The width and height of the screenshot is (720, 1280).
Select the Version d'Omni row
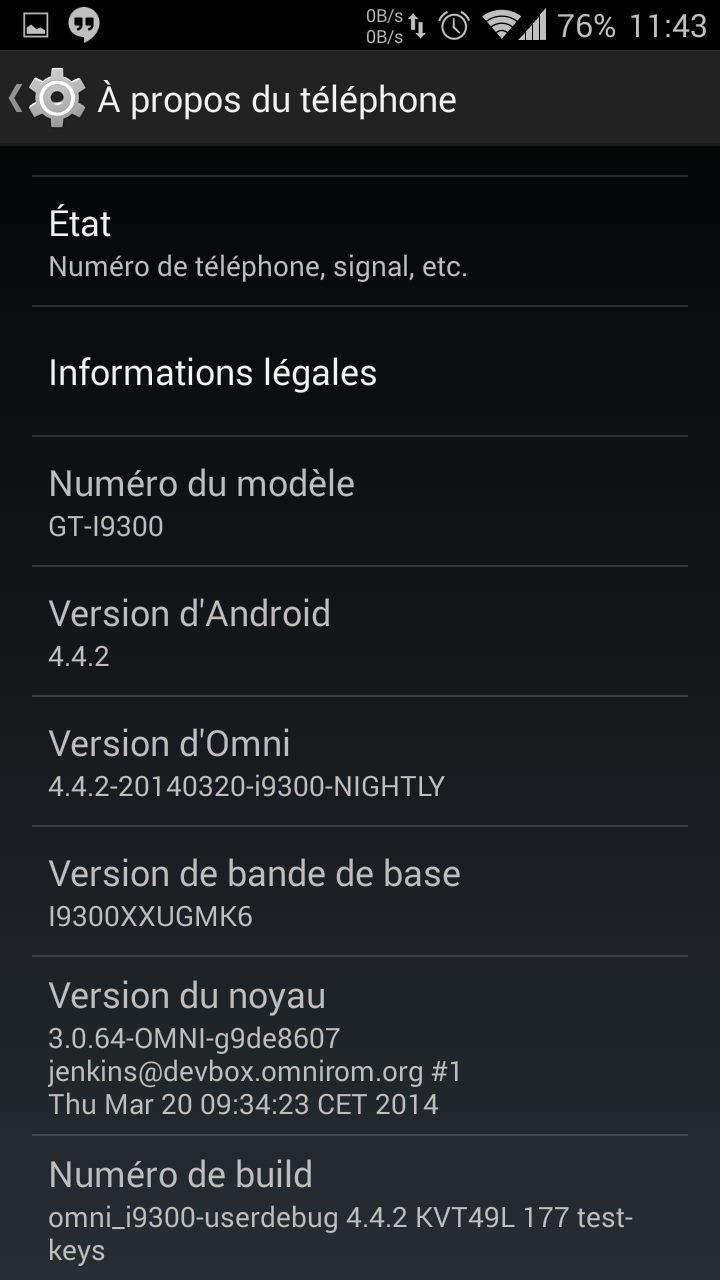(x=360, y=762)
